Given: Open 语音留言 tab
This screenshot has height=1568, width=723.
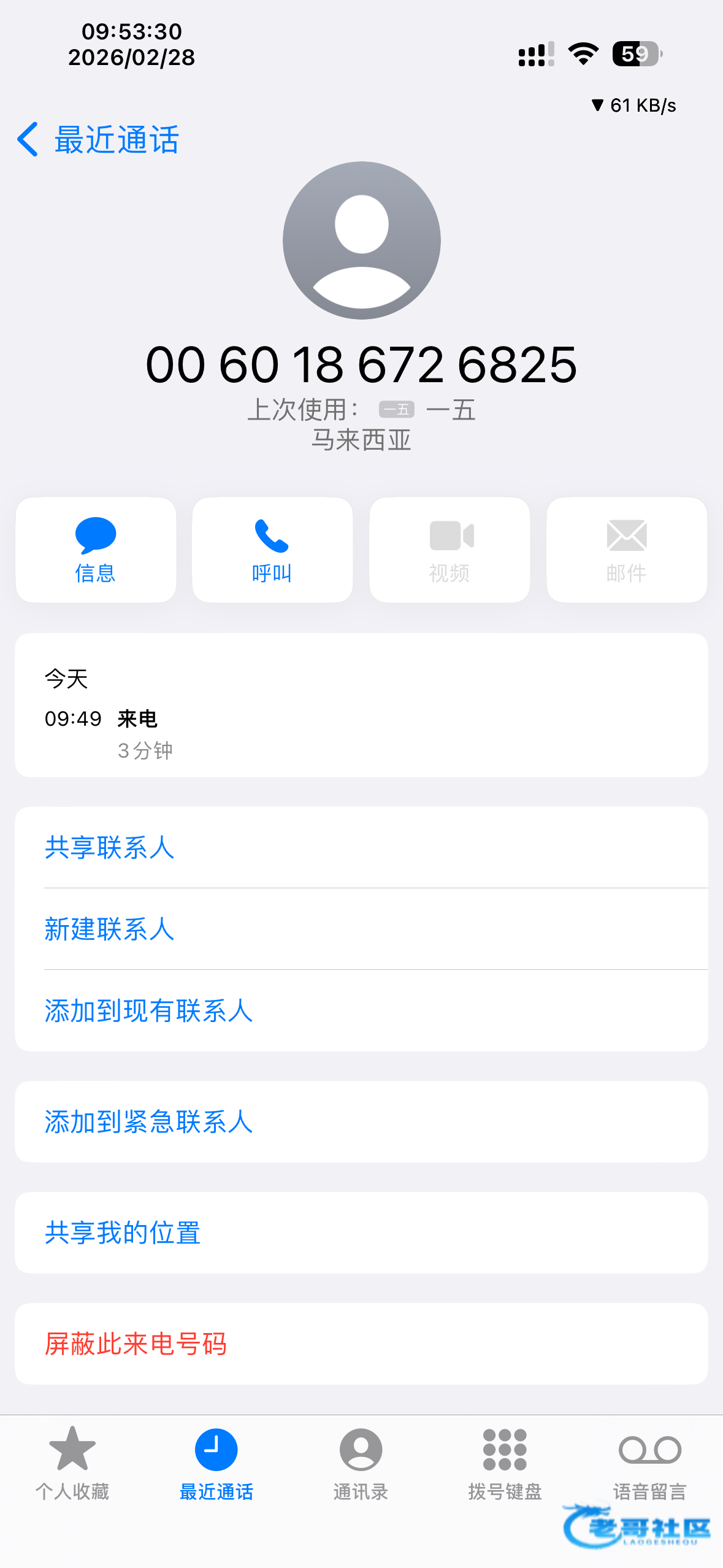Looking at the screenshot, I should [649, 1462].
